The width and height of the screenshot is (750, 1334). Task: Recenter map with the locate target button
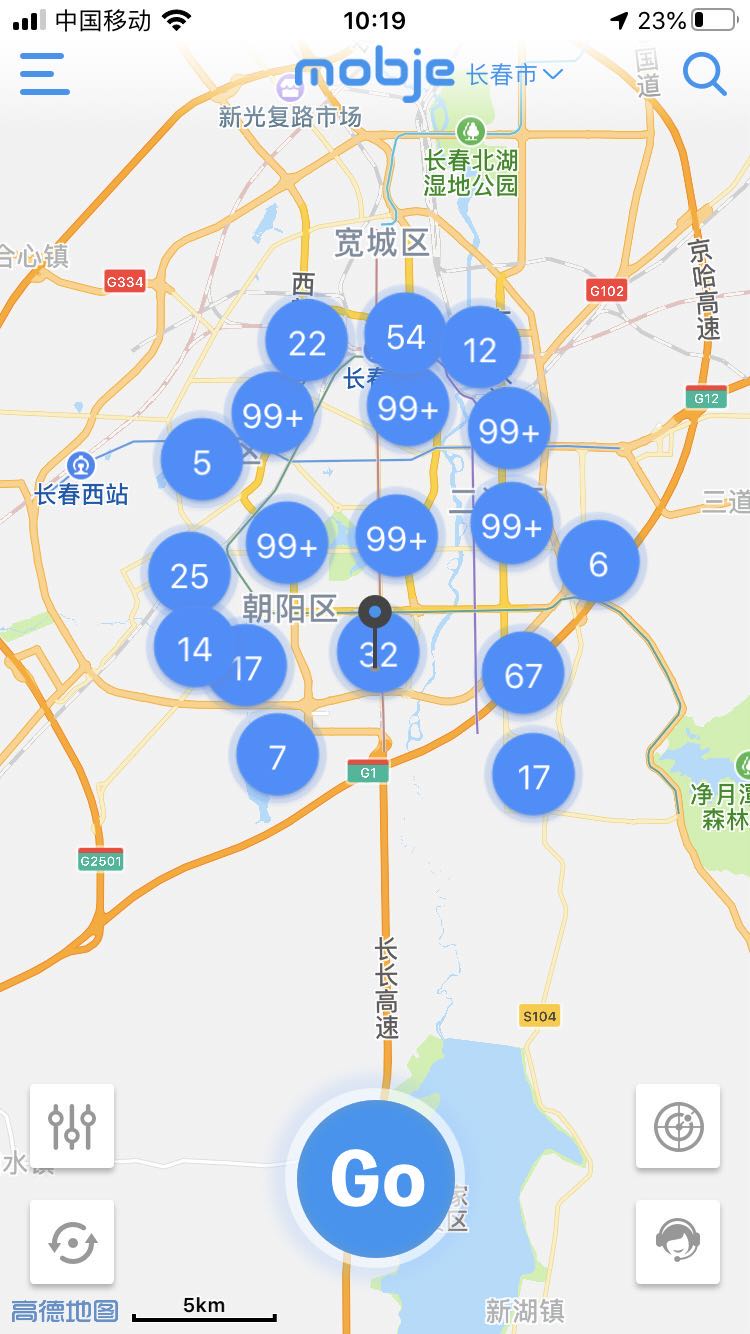(x=678, y=1126)
